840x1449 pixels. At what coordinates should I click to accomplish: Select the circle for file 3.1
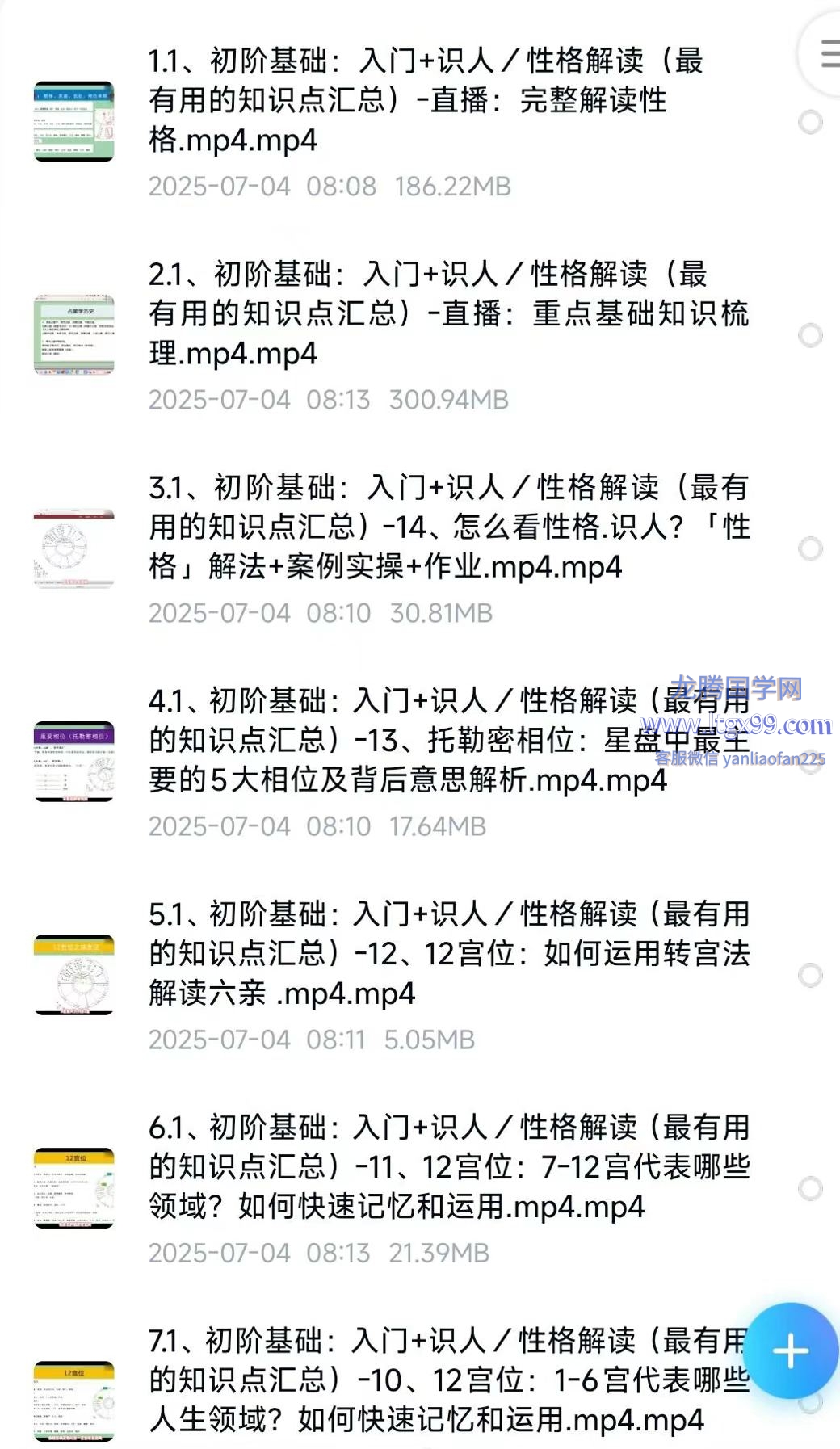pos(810,548)
